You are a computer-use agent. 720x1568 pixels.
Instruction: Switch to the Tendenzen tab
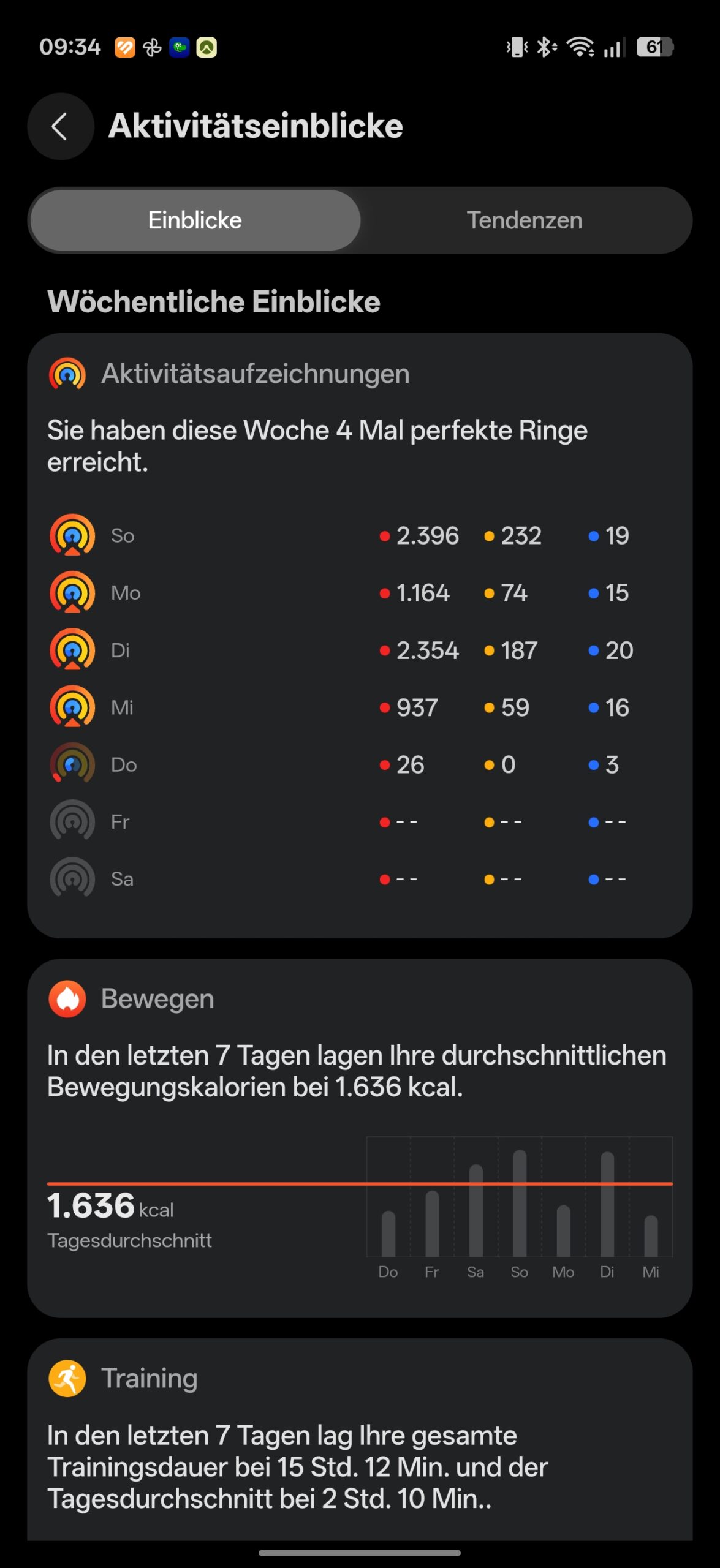(525, 221)
